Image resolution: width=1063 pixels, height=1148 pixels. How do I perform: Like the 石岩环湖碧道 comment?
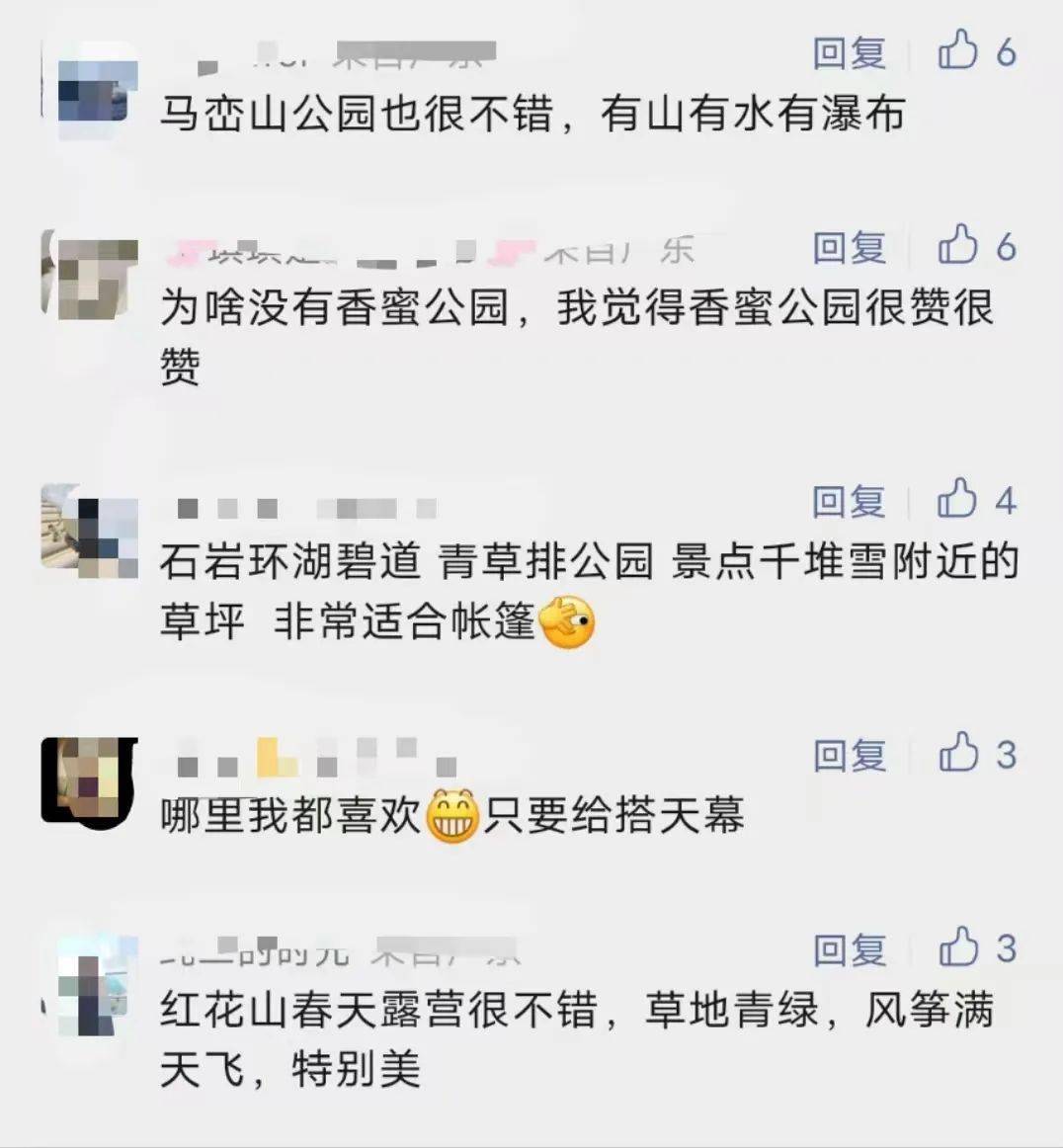957,499
